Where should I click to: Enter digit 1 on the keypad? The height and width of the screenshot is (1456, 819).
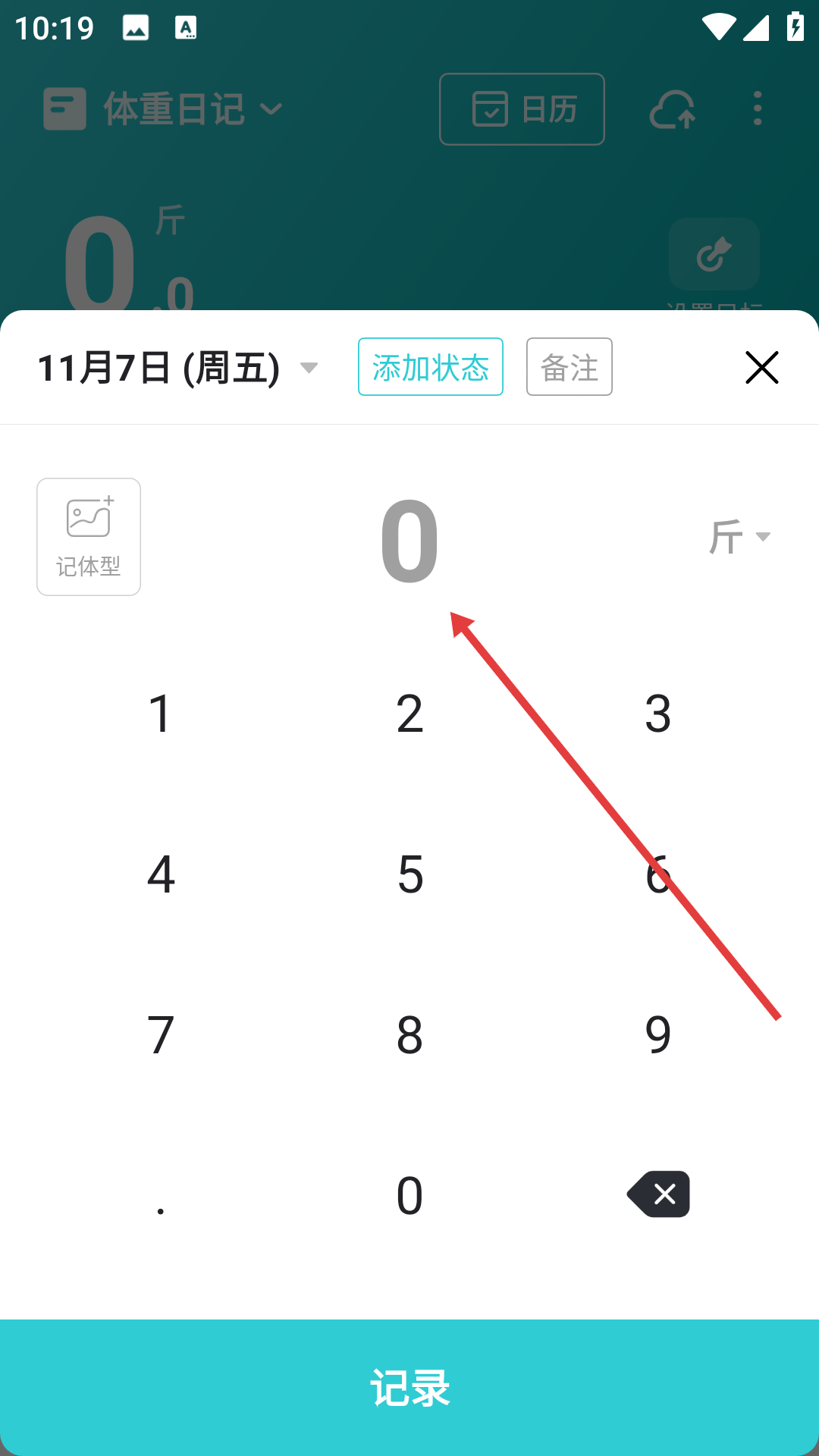tap(161, 714)
